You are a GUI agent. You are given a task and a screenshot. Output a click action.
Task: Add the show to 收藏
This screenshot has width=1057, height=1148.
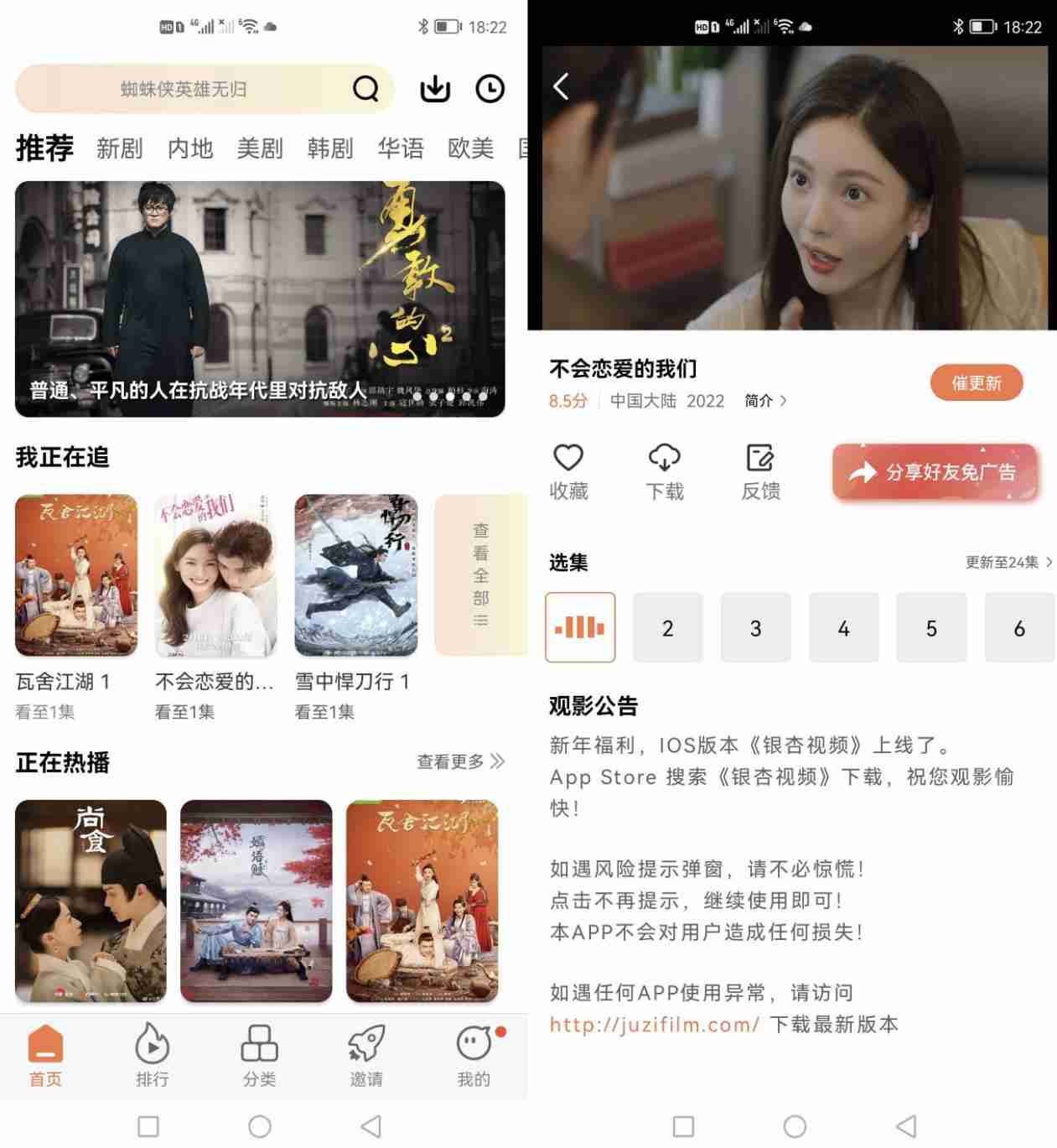pyautogui.click(x=568, y=471)
